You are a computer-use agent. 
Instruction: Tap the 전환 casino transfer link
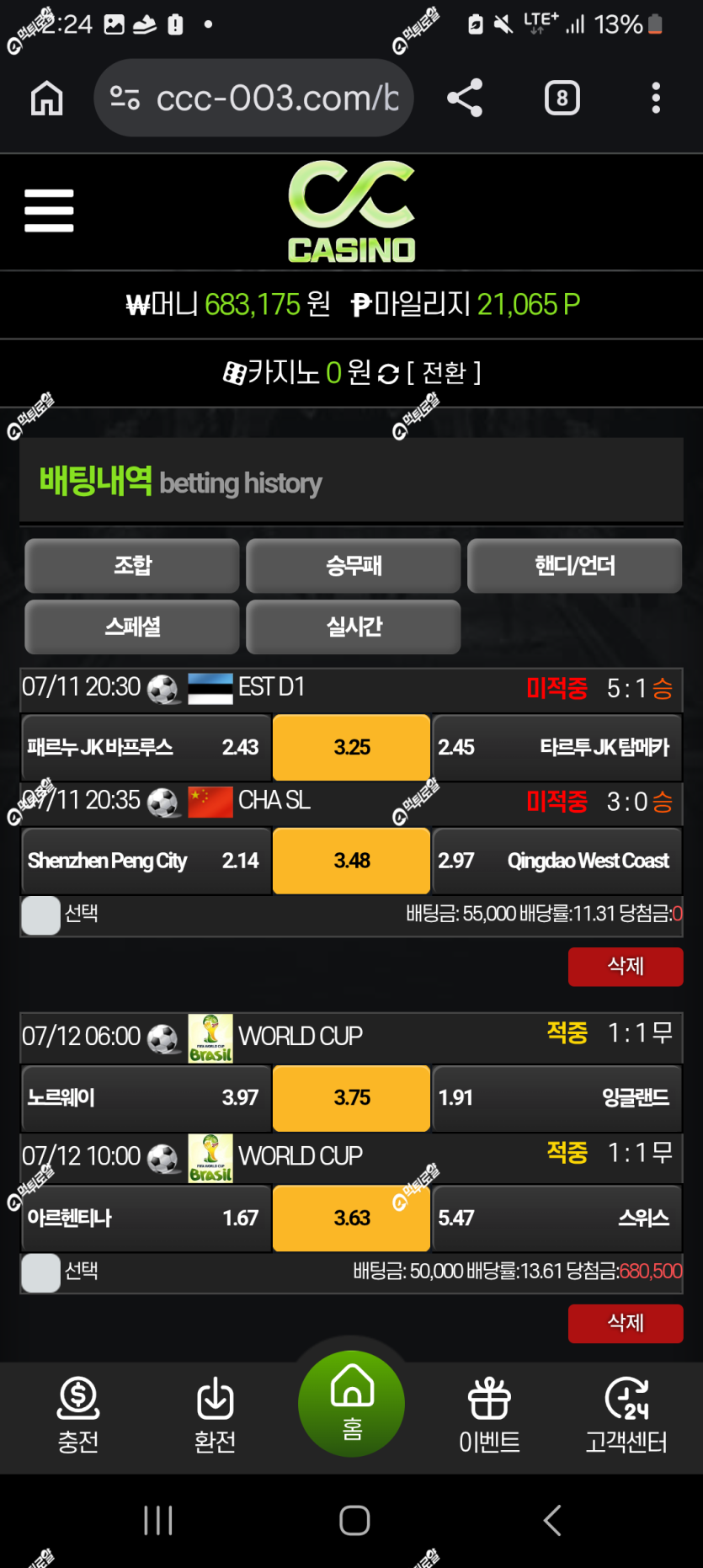444,372
